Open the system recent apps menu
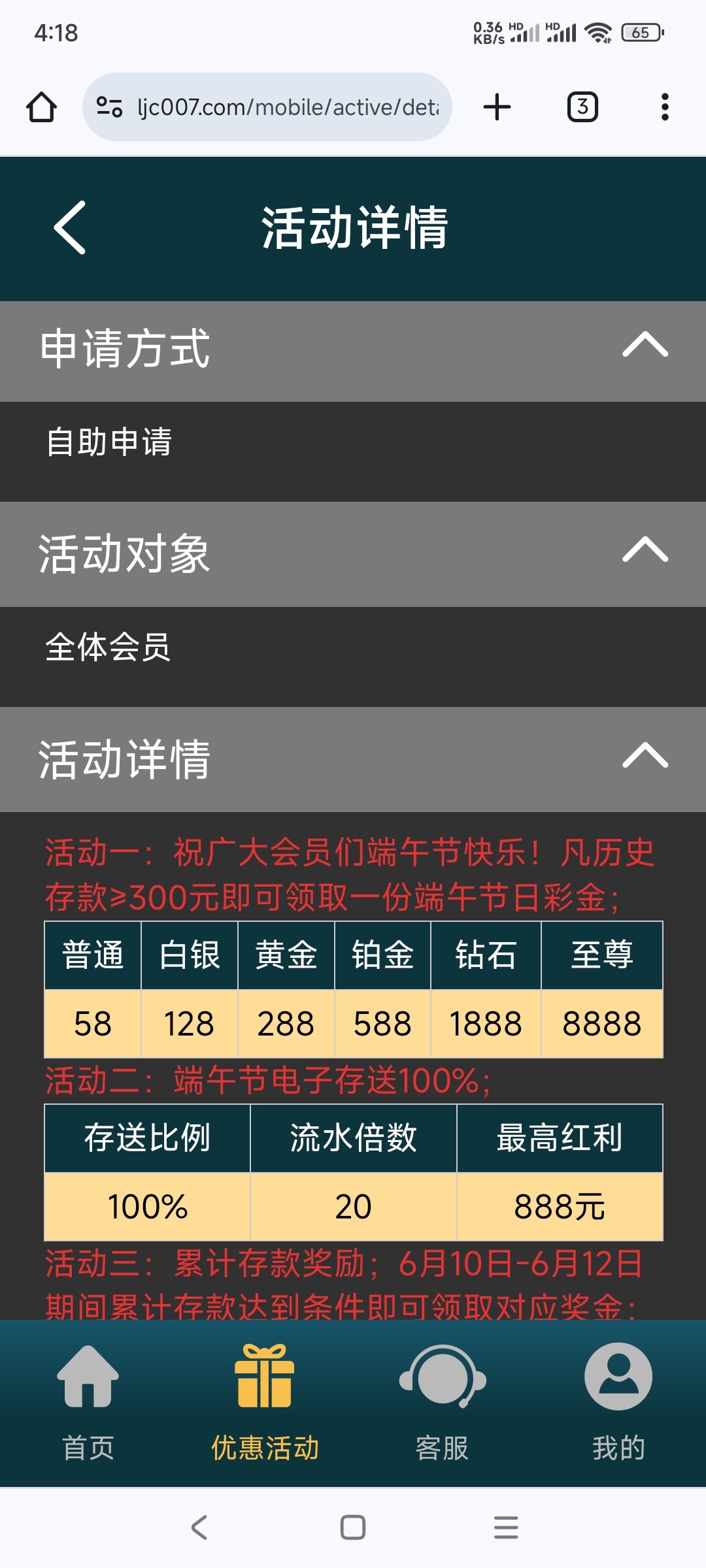Viewport: 706px width, 1568px height. [x=506, y=1527]
